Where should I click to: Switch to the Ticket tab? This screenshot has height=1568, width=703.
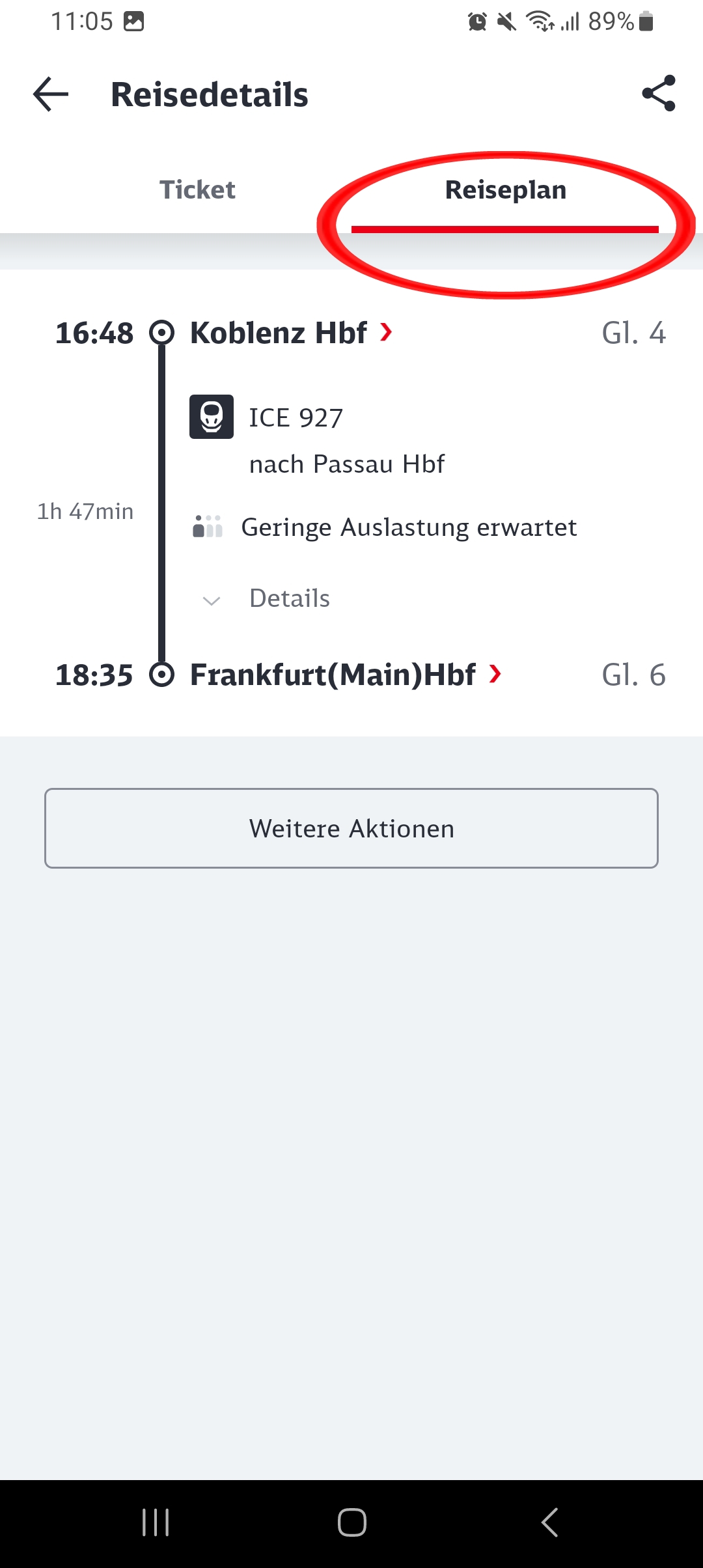(197, 190)
